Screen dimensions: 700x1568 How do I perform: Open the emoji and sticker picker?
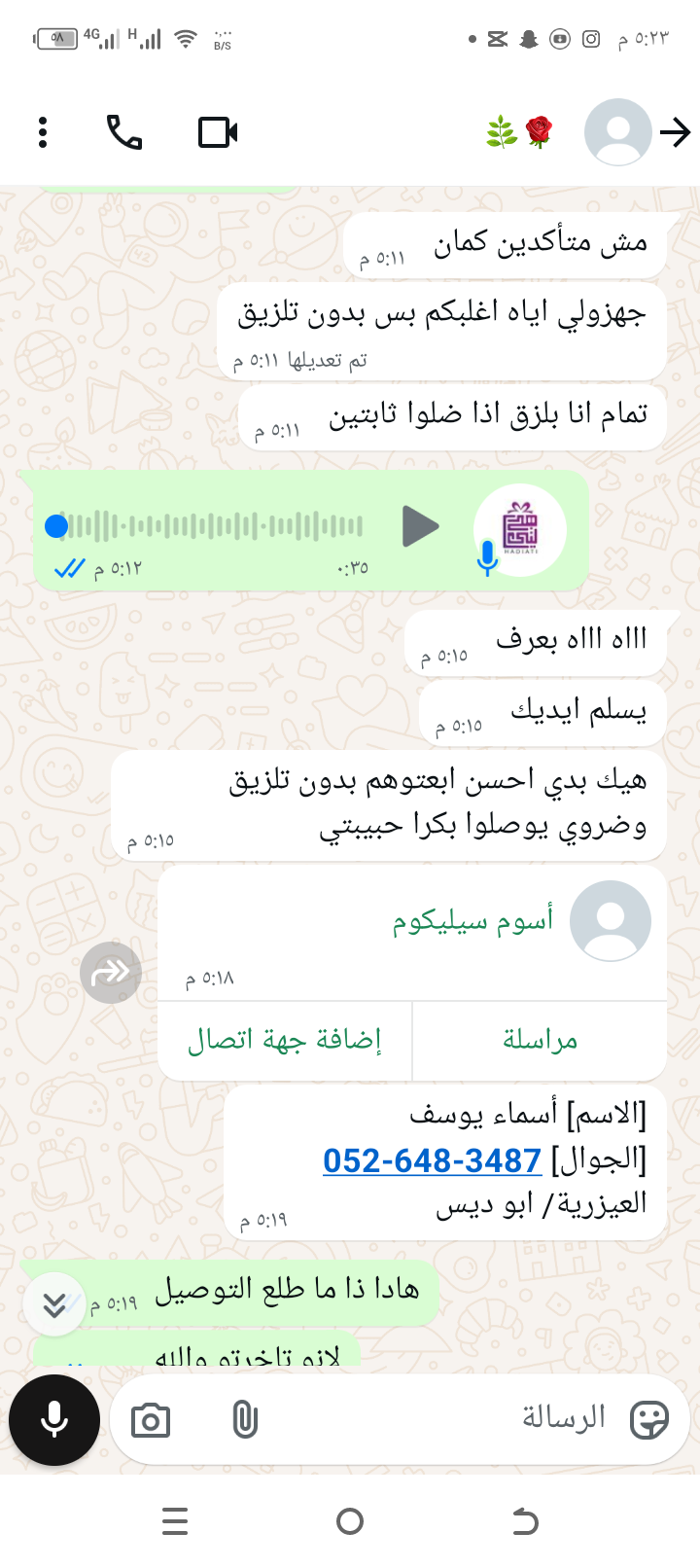click(x=648, y=1420)
